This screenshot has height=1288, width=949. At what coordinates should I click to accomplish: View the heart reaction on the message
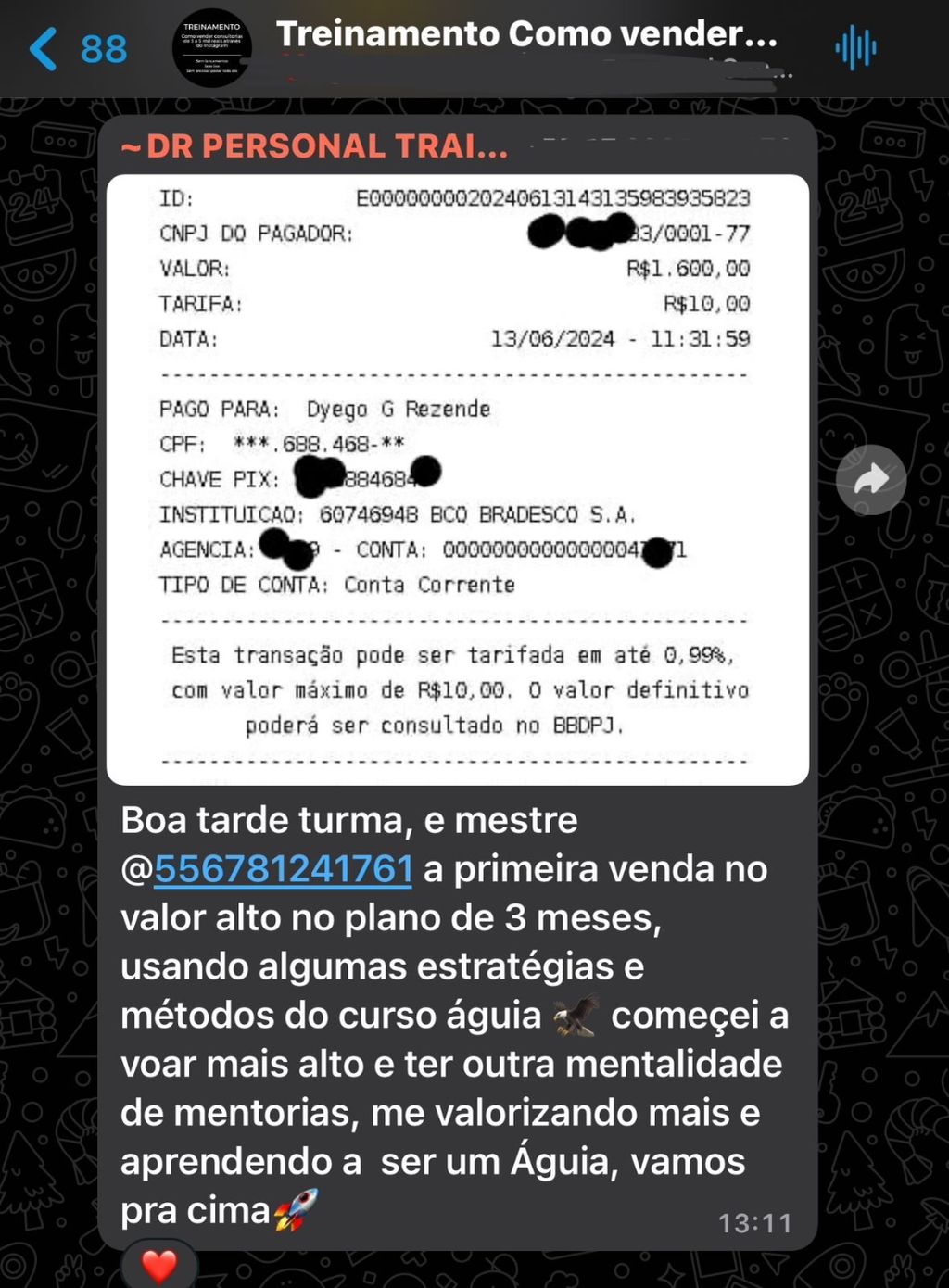click(158, 1265)
